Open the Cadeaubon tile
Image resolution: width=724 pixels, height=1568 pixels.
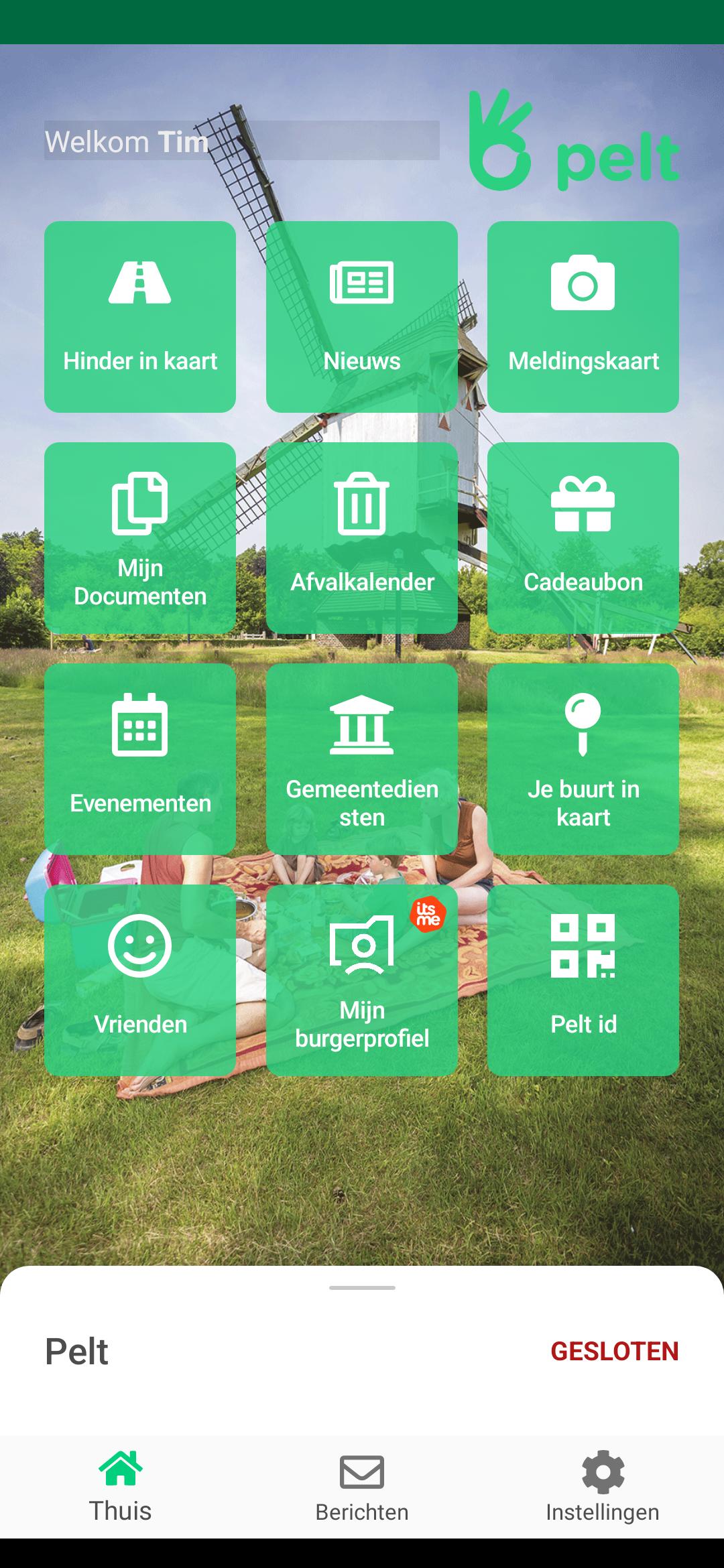[583, 538]
